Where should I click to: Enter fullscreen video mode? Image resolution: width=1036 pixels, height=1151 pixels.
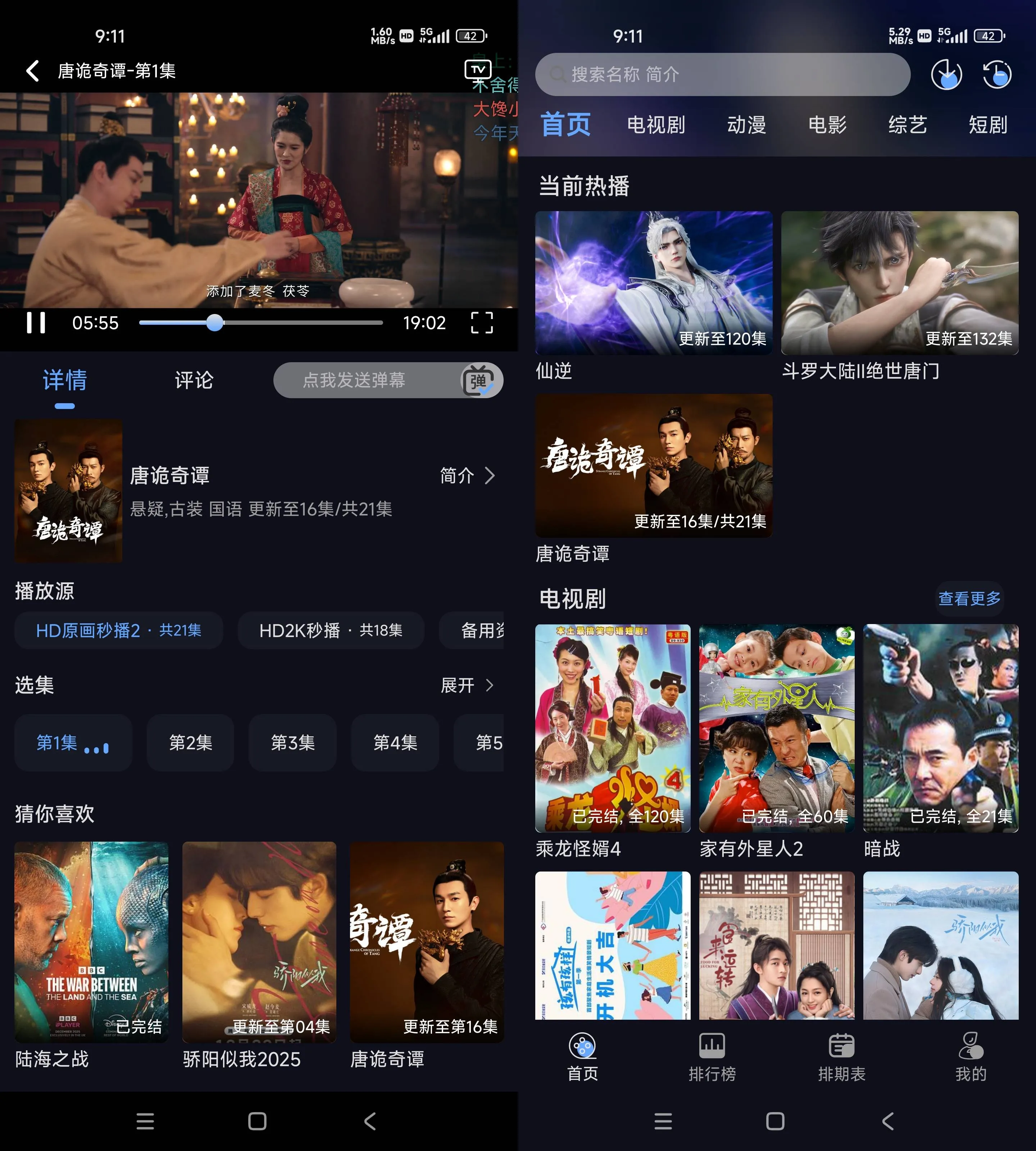tap(482, 323)
